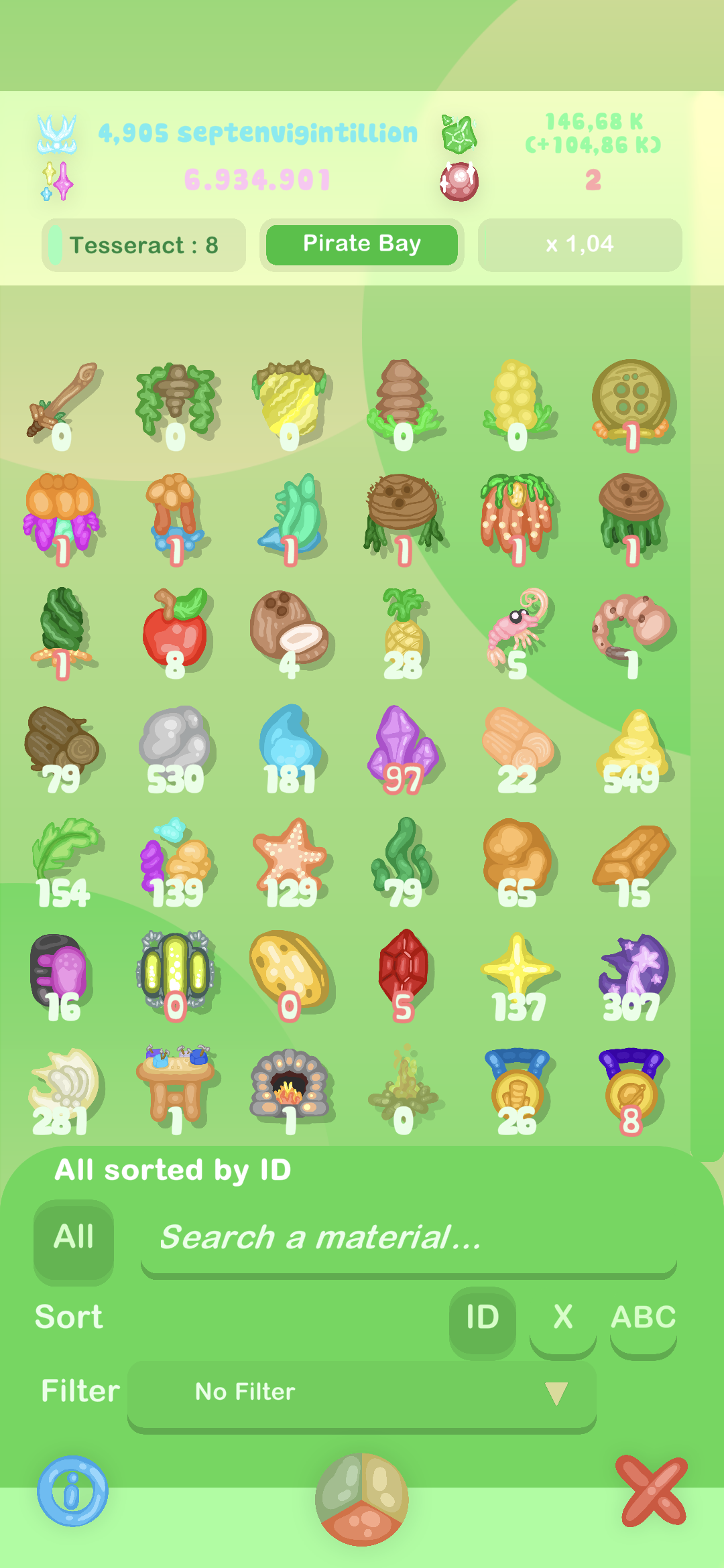This screenshot has height=1568, width=724.
Task: Select the All category button
Action: coord(74,1237)
